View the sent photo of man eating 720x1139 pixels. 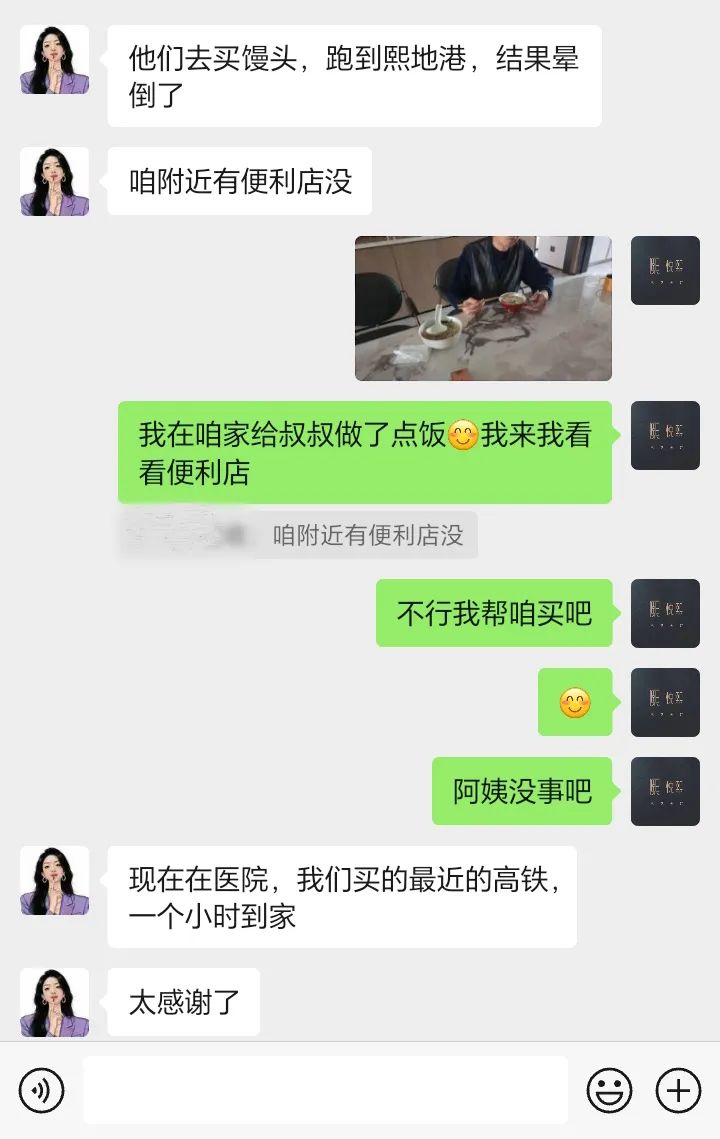(x=483, y=308)
